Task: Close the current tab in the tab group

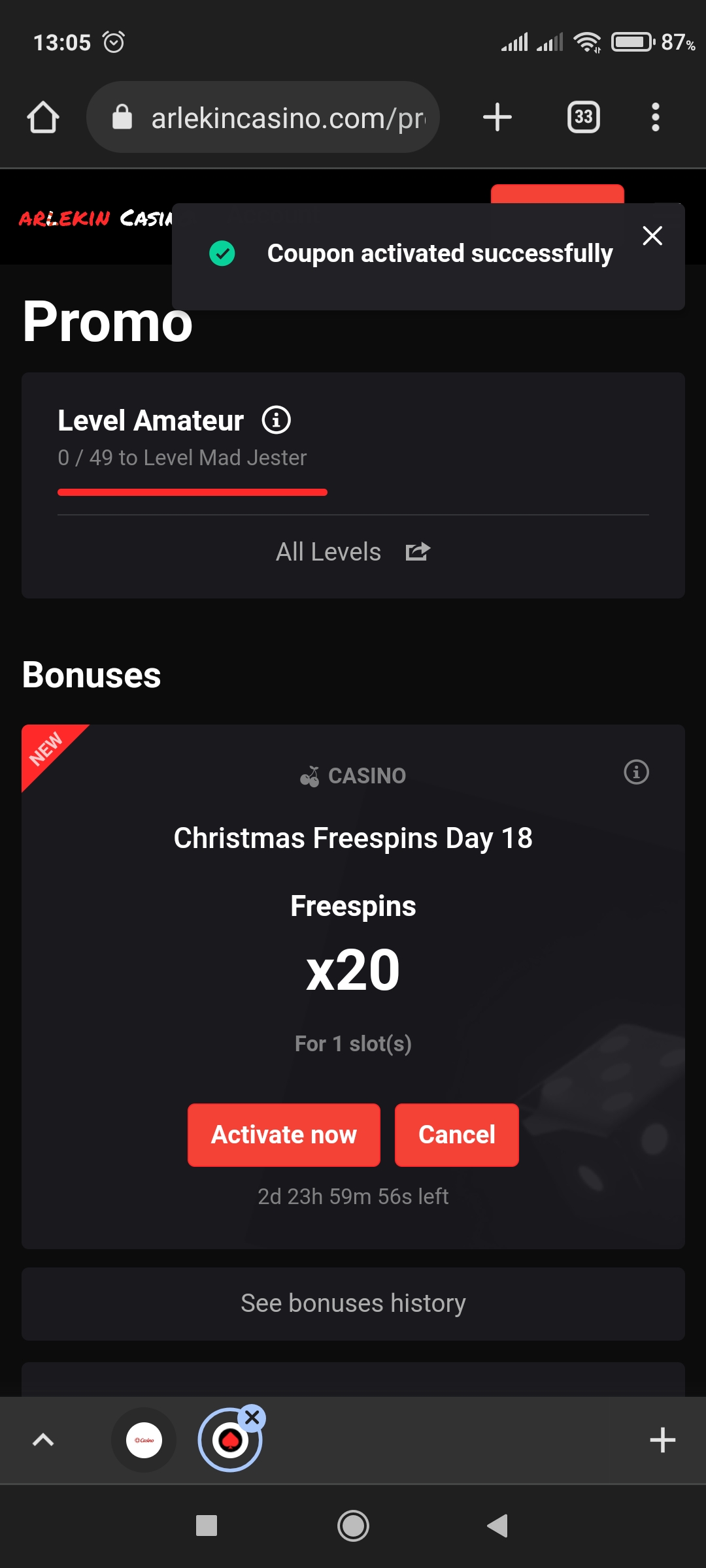Action: [x=252, y=1418]
